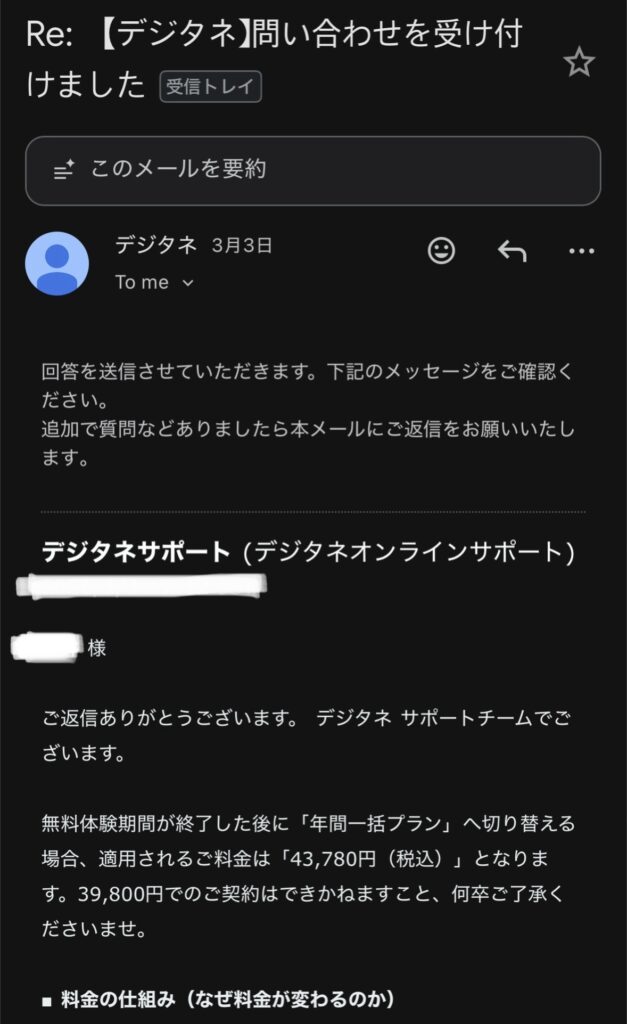Reply to the デジタネ email
The width and height of the screenshot is (627, 1024).
tap(511, 251)
